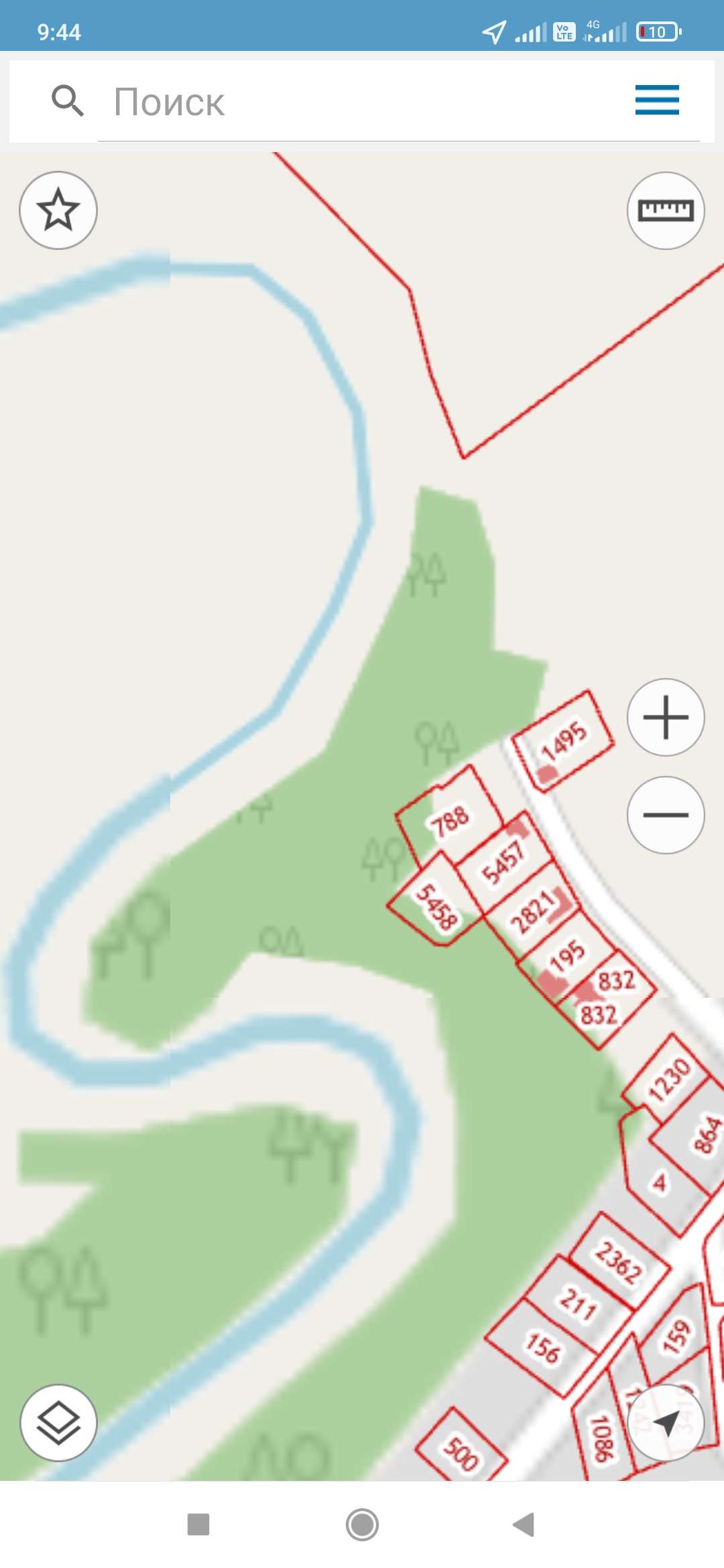Tap the system back button

click(524, 1524)
